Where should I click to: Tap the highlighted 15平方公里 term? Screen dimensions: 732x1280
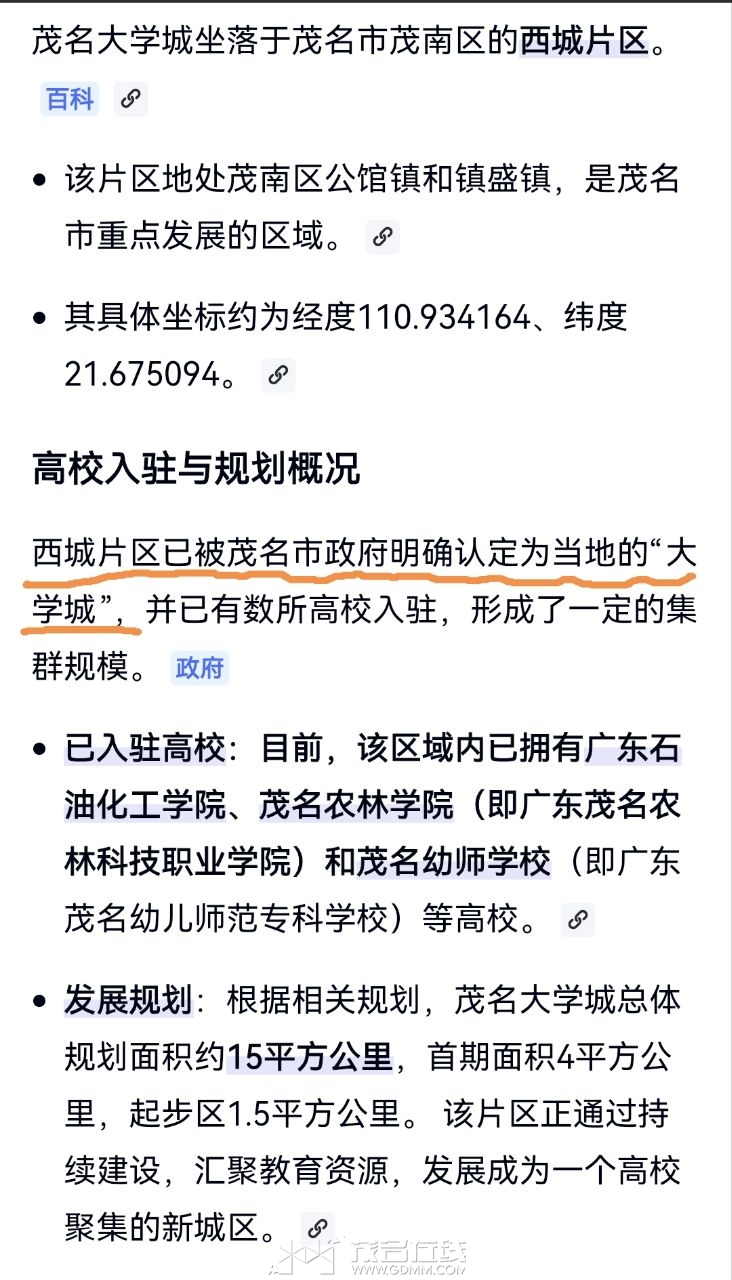pos(309,1057)
